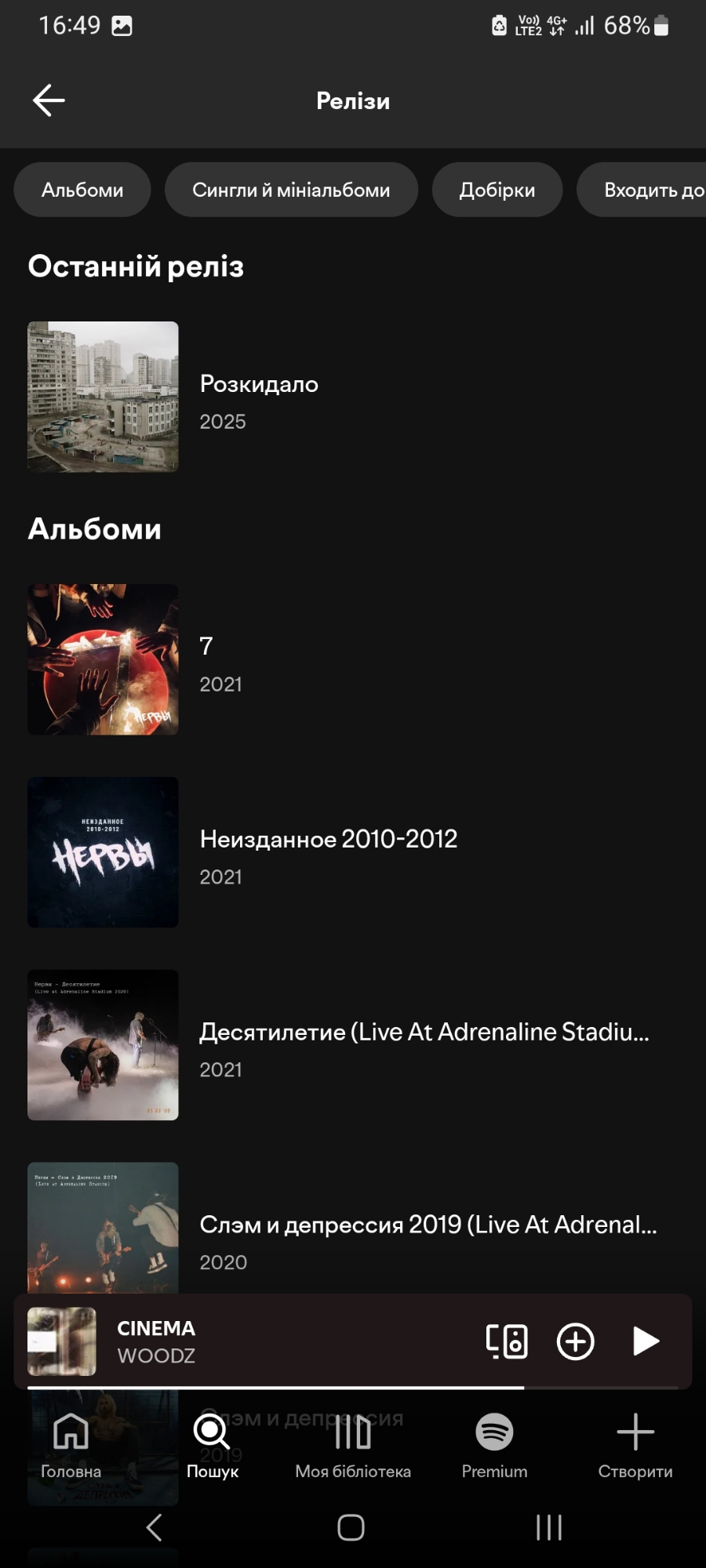Open Моя бібліотека tab

(x=353, y=1445)
